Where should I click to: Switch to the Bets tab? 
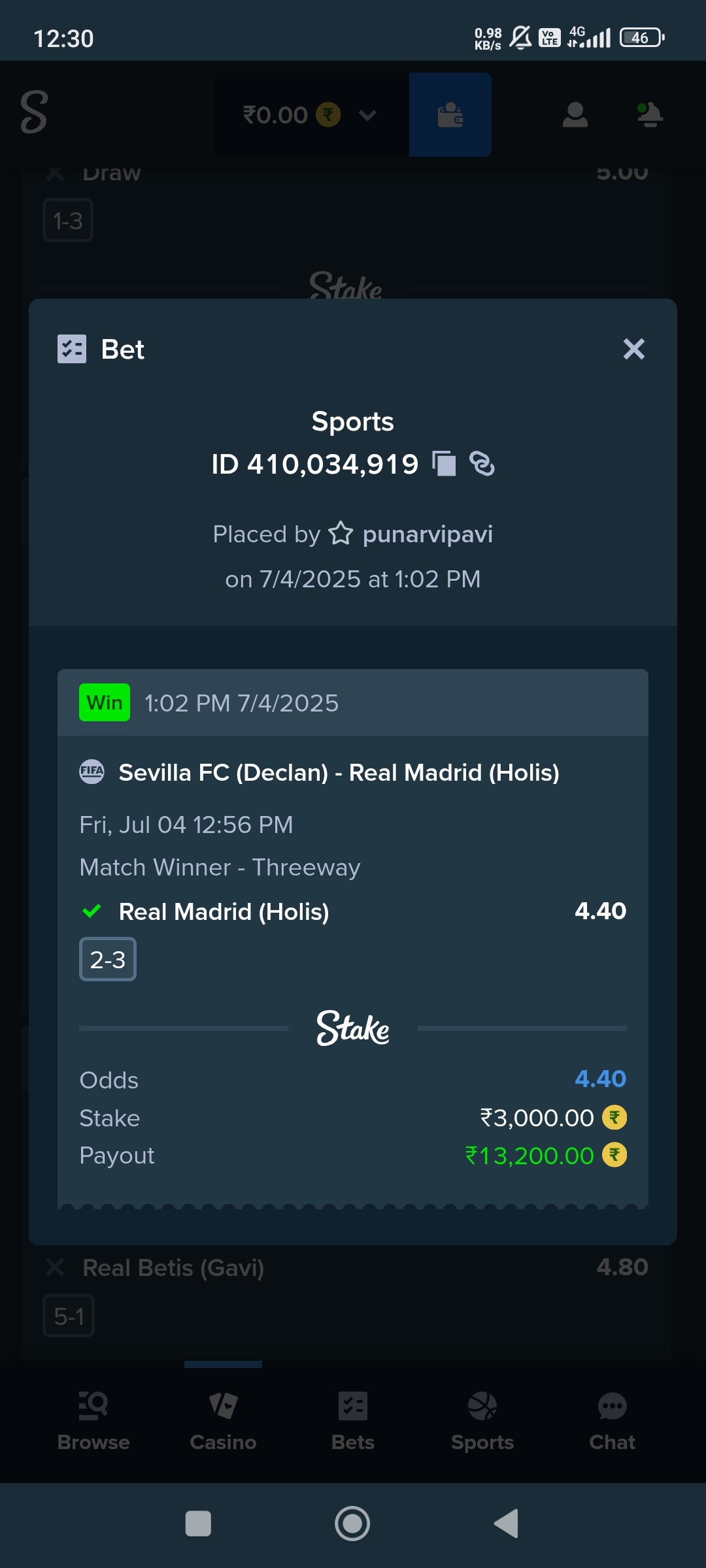pyautogui.click(x=353, y=1420)
